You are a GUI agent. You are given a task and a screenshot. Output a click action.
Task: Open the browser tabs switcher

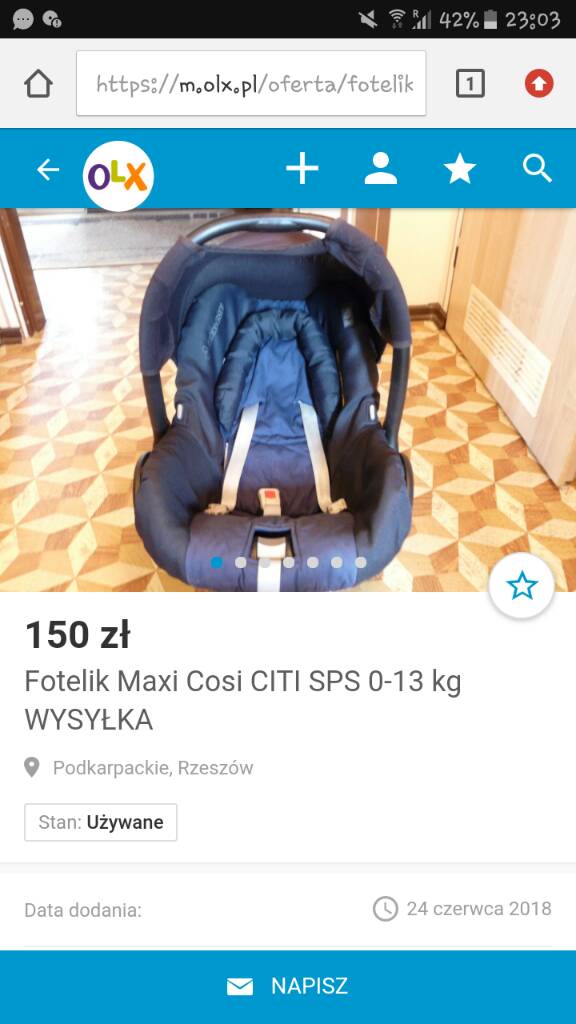(x=470, y=84)
